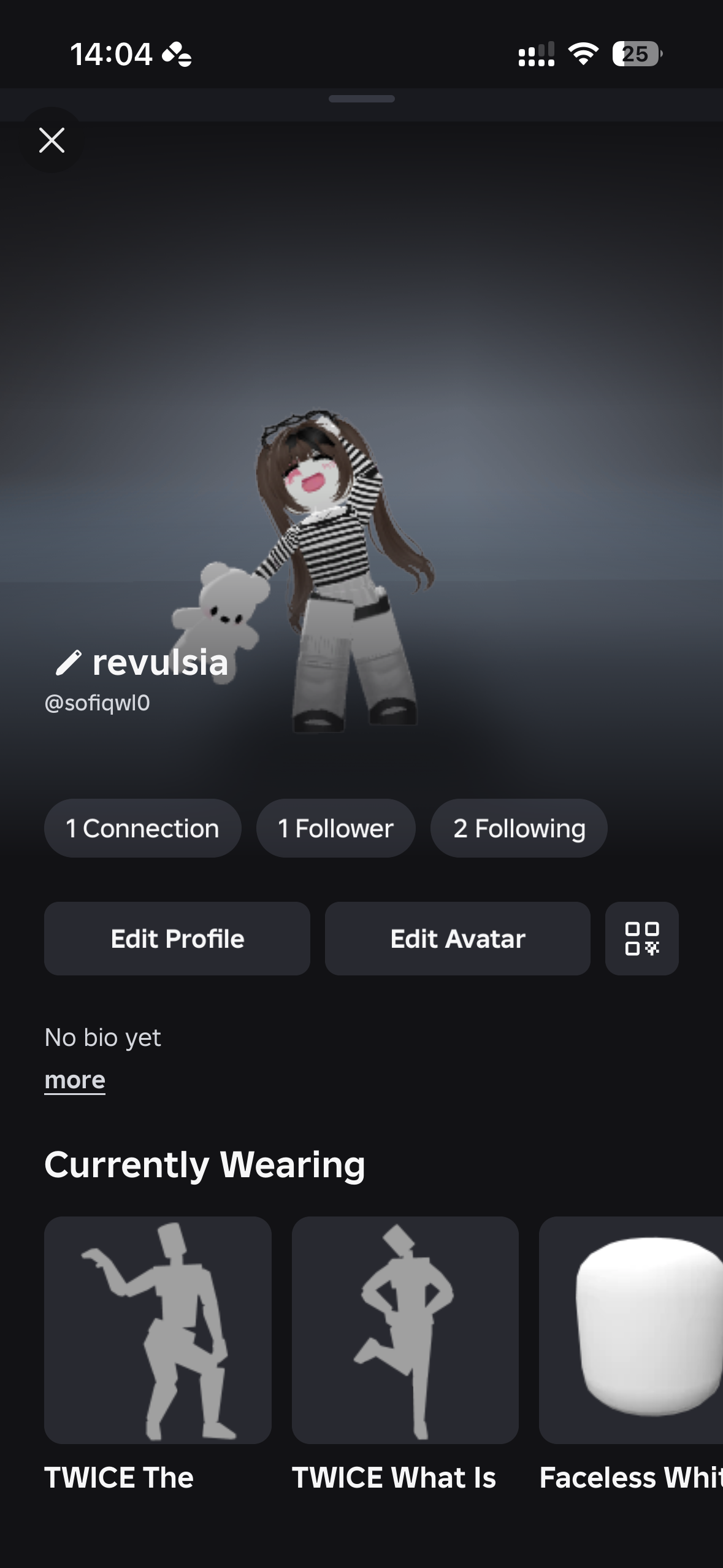Expand the bio with more link

75,1080
